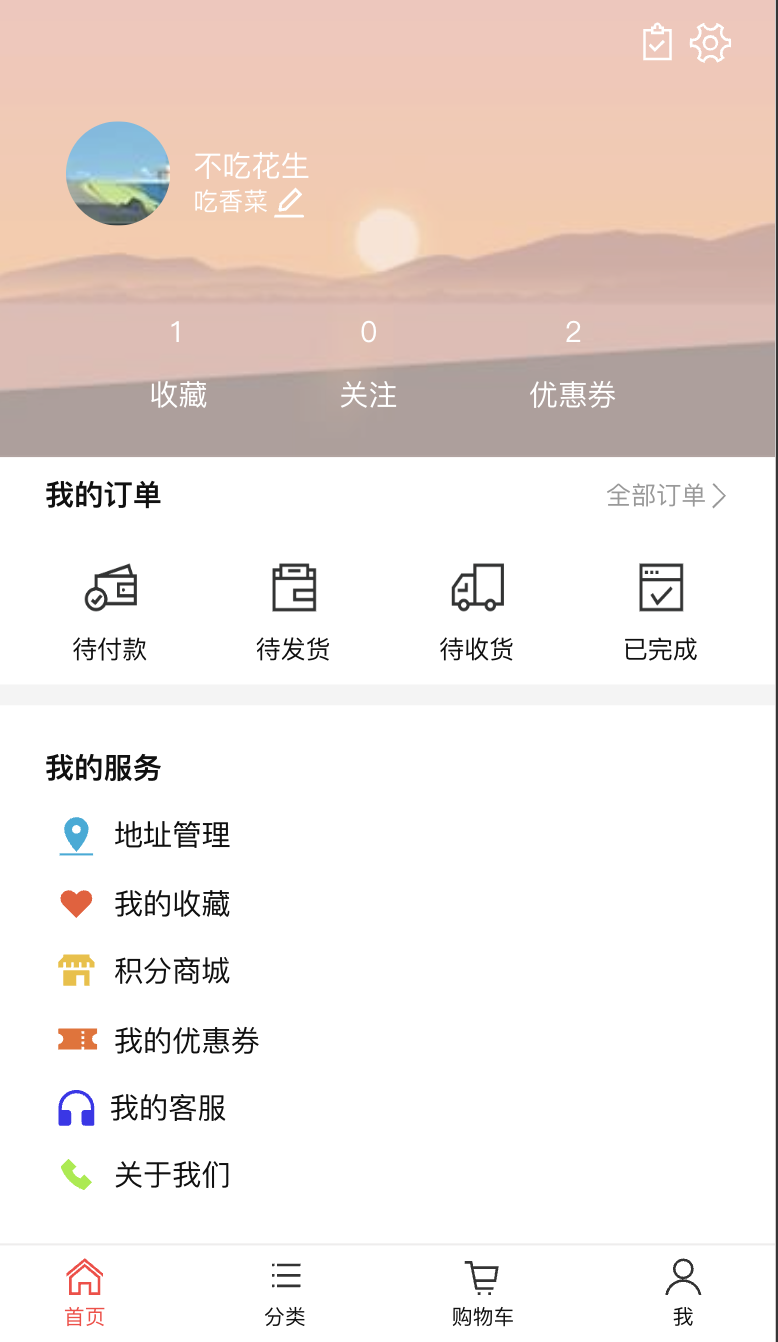Open the clipboard checklist icon

click(x=657, y=43)
